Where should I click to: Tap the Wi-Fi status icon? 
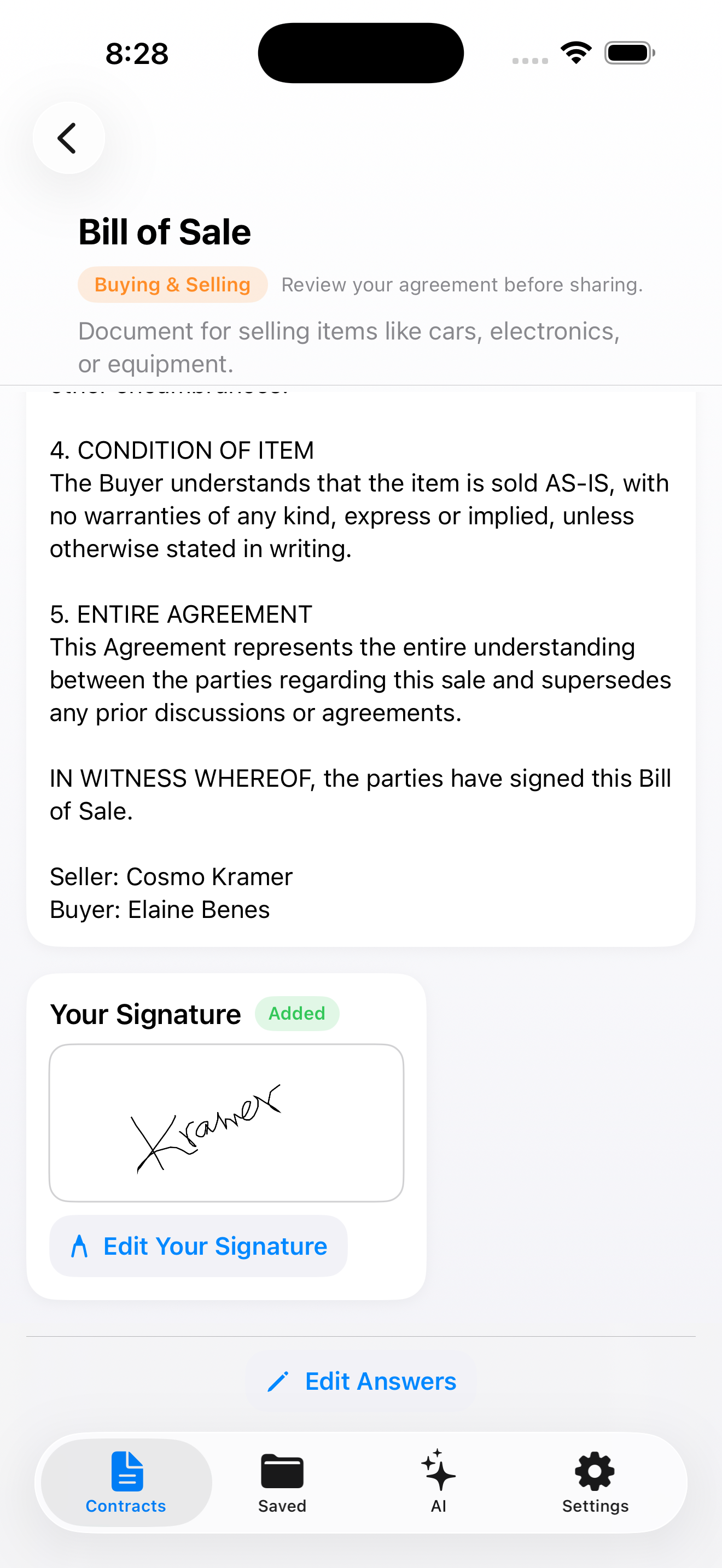[x=575, y=52]
